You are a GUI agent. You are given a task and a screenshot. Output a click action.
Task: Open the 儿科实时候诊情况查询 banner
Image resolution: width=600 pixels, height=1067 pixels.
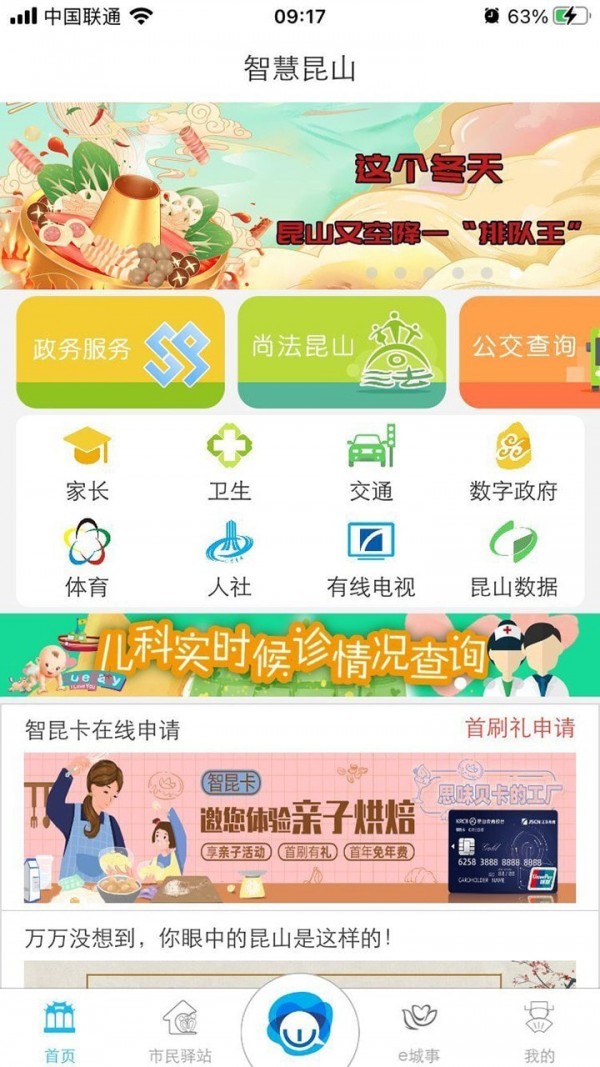(300, 655)
